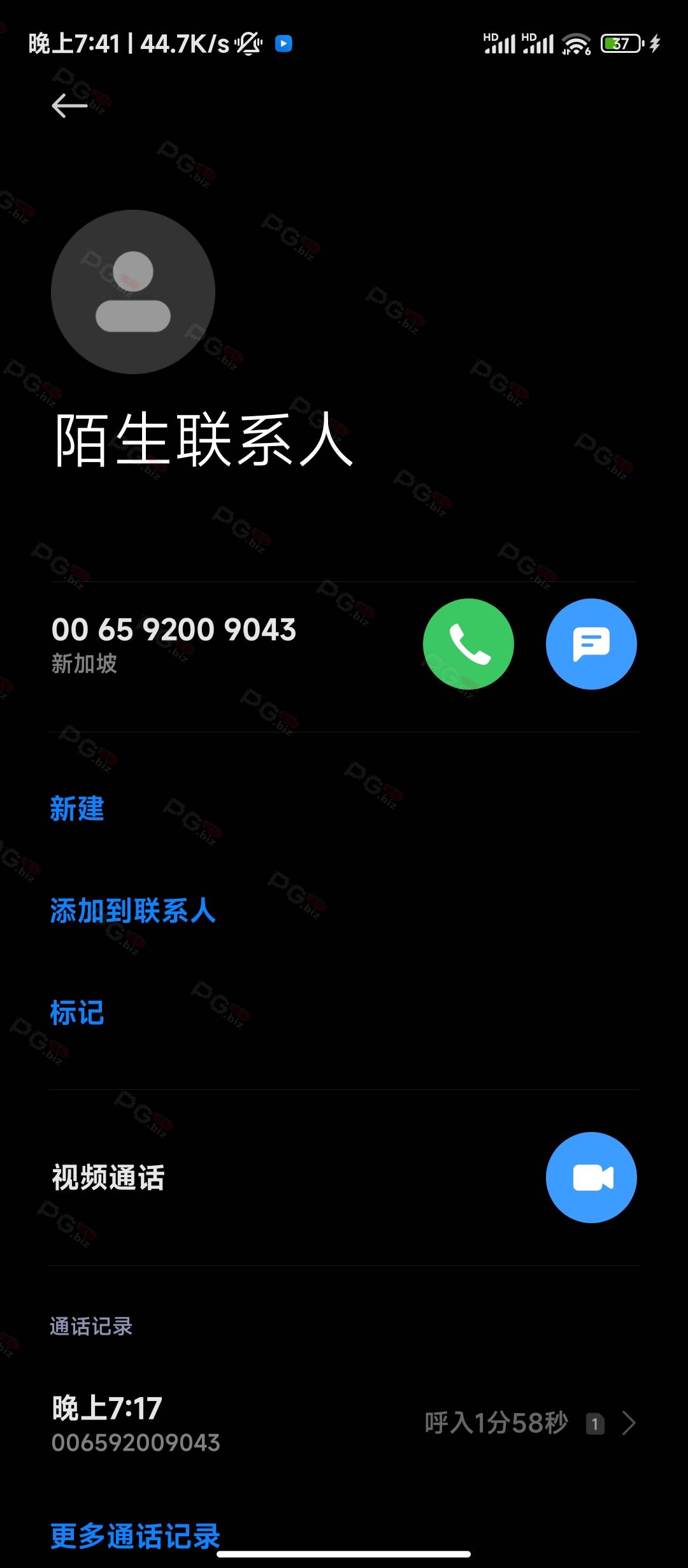The width and height of the screenshot is (688, 1568).
Task: Open 更多通话记录 for more call history
Action: [x=135, y=1536]
